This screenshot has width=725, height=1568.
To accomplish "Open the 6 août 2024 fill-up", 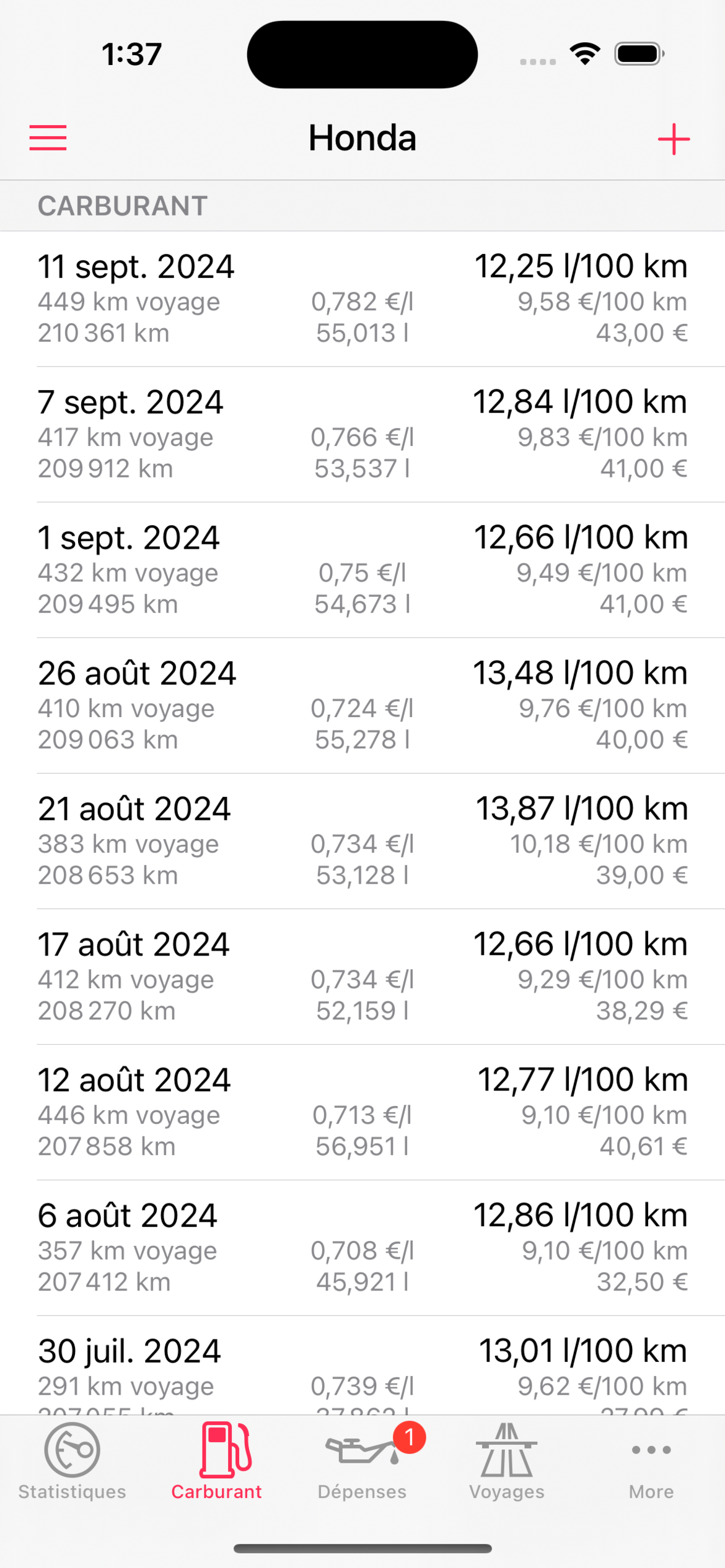I will [x=362, y=1248].
